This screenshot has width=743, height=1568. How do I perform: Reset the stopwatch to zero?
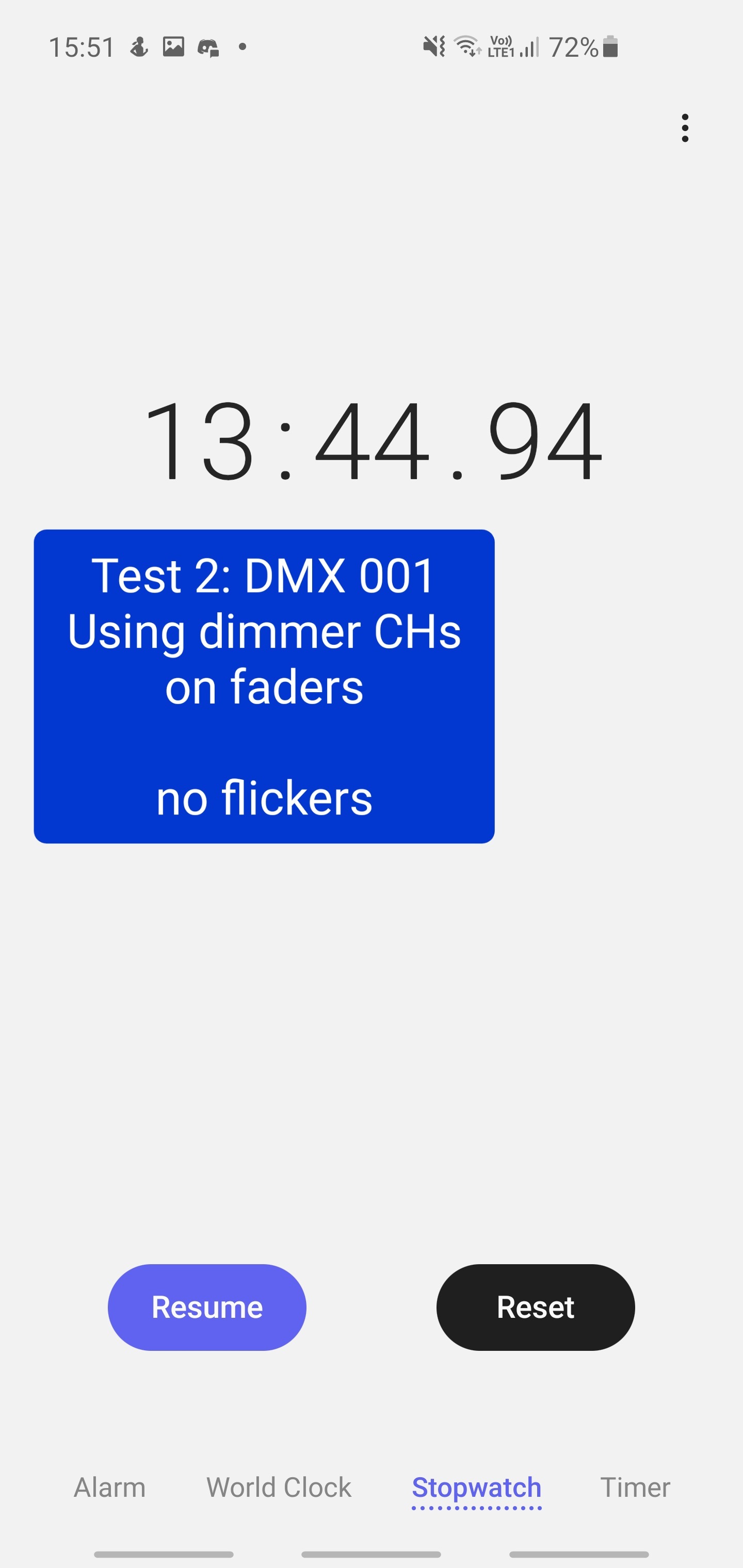click(536, 1308)
